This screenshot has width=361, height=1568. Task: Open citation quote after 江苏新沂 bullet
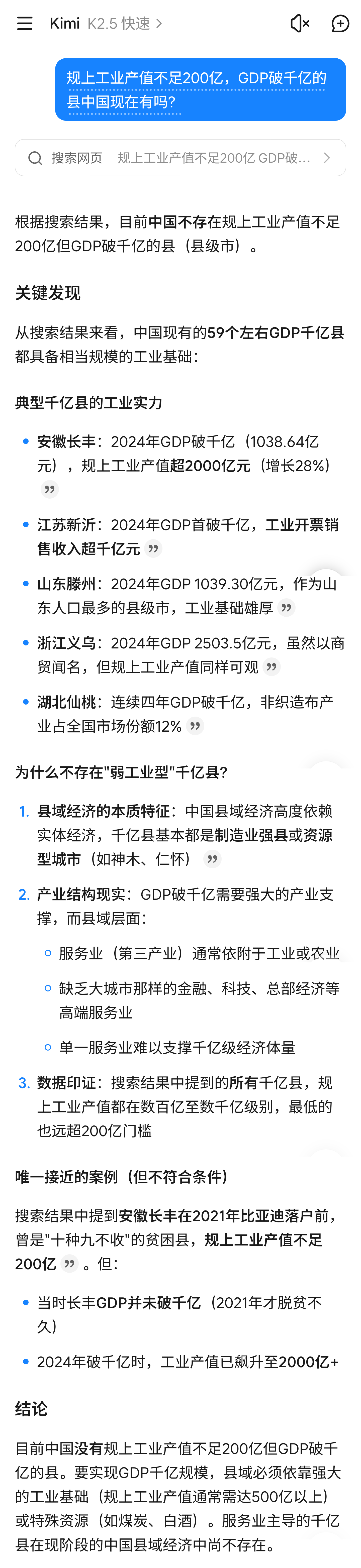coord(153,548)
